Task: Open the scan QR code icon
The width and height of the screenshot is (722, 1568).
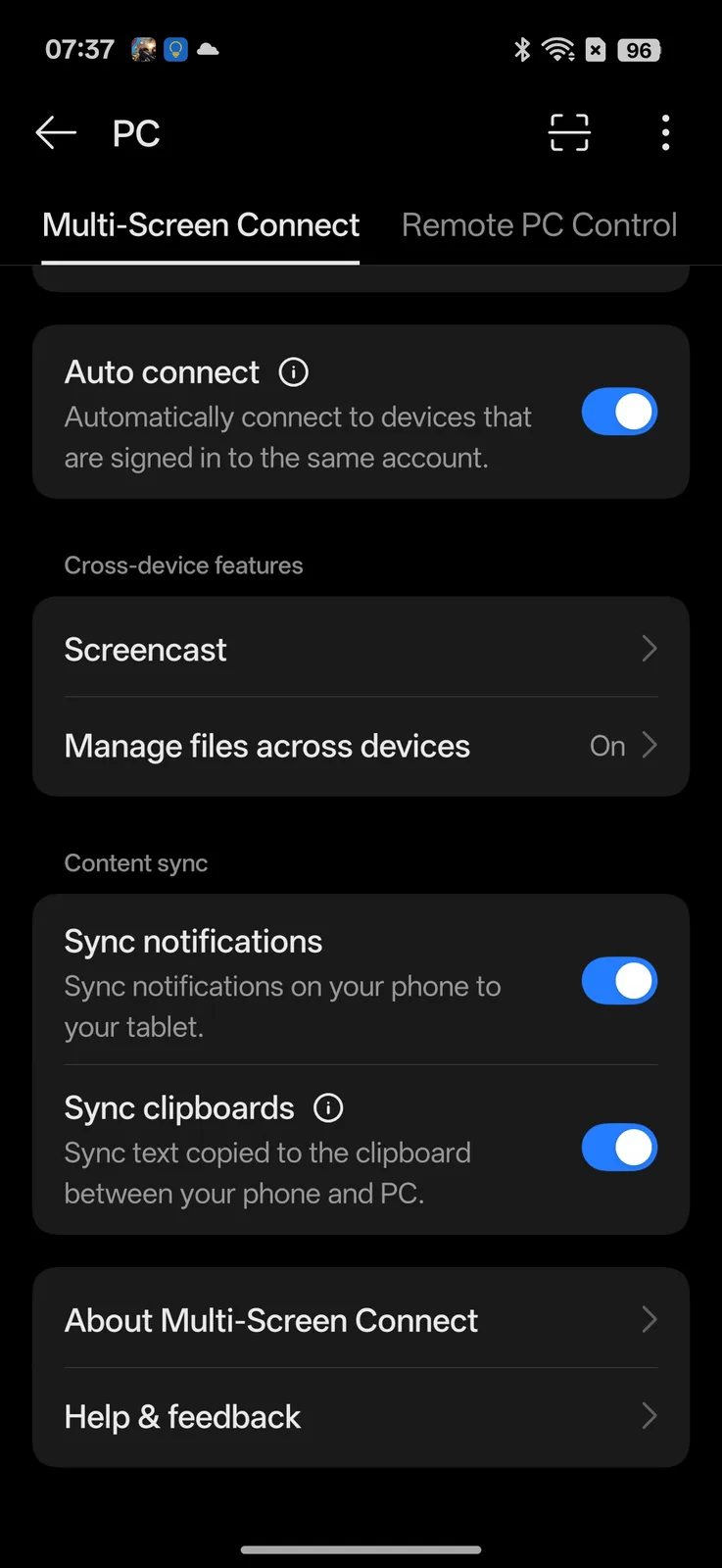Action: [x=569, y=132]
